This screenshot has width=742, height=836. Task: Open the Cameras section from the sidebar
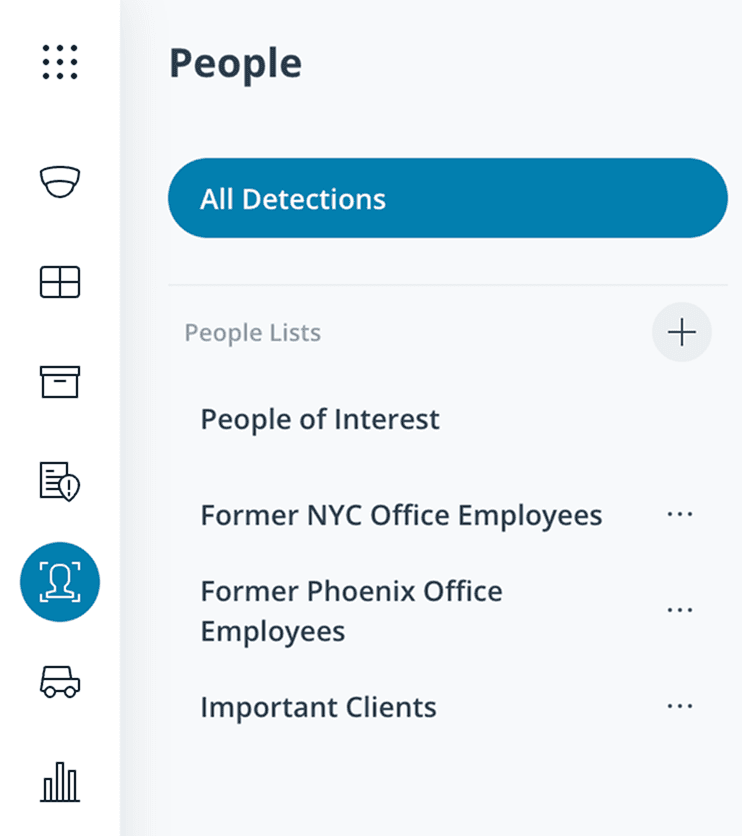(x=60, y=180)
